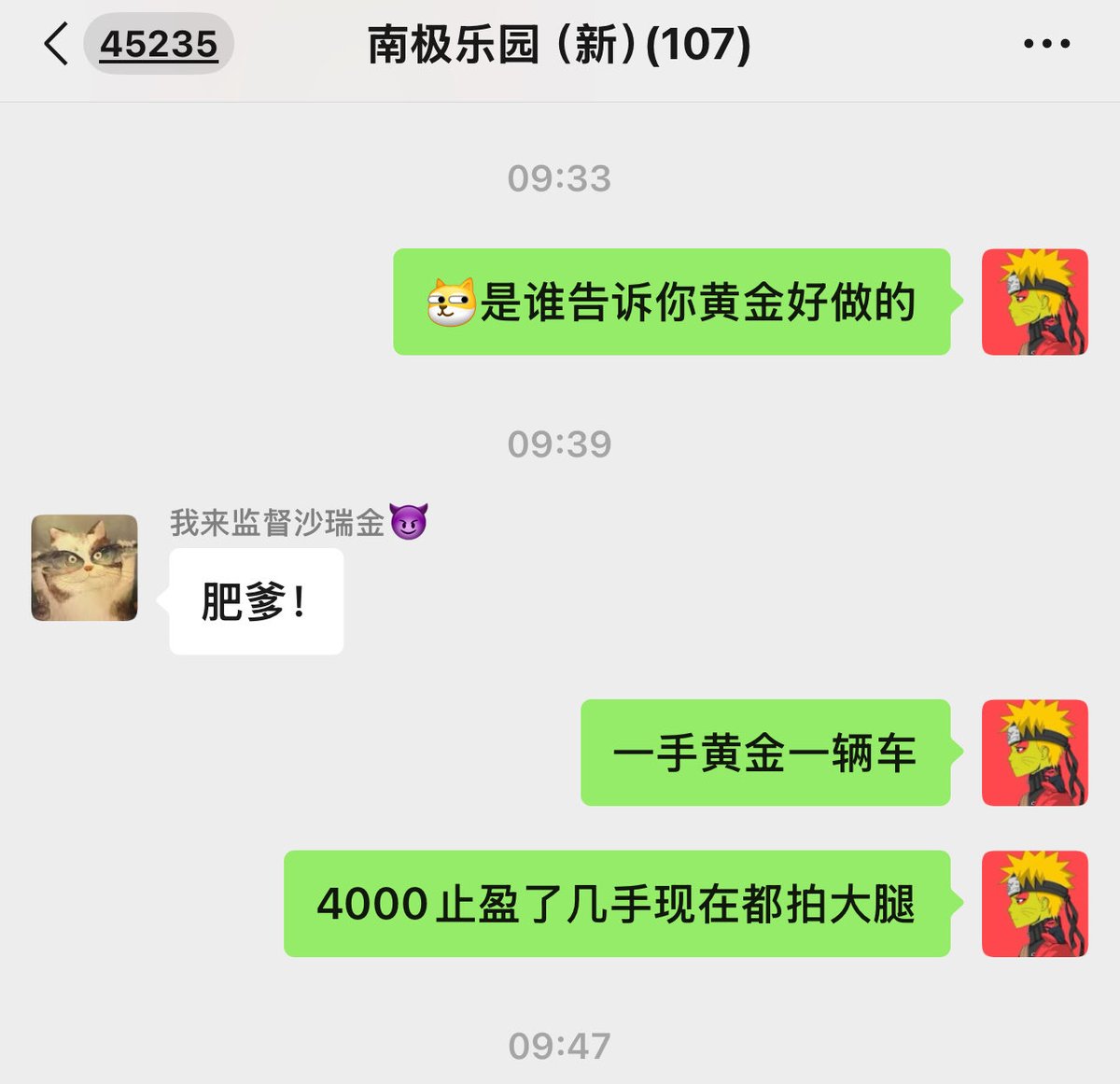Open the group chat overflow menu
The image size is (1120, 1084).
click(1046, 44)
